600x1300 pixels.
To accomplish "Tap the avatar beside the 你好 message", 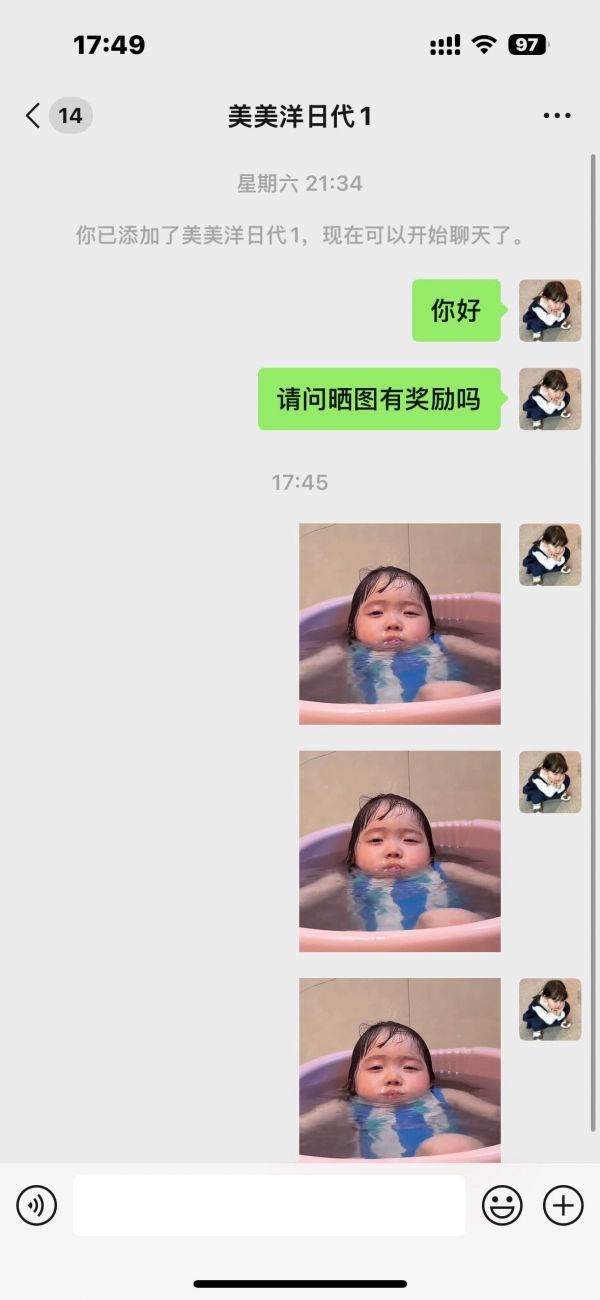I will 549,311.
